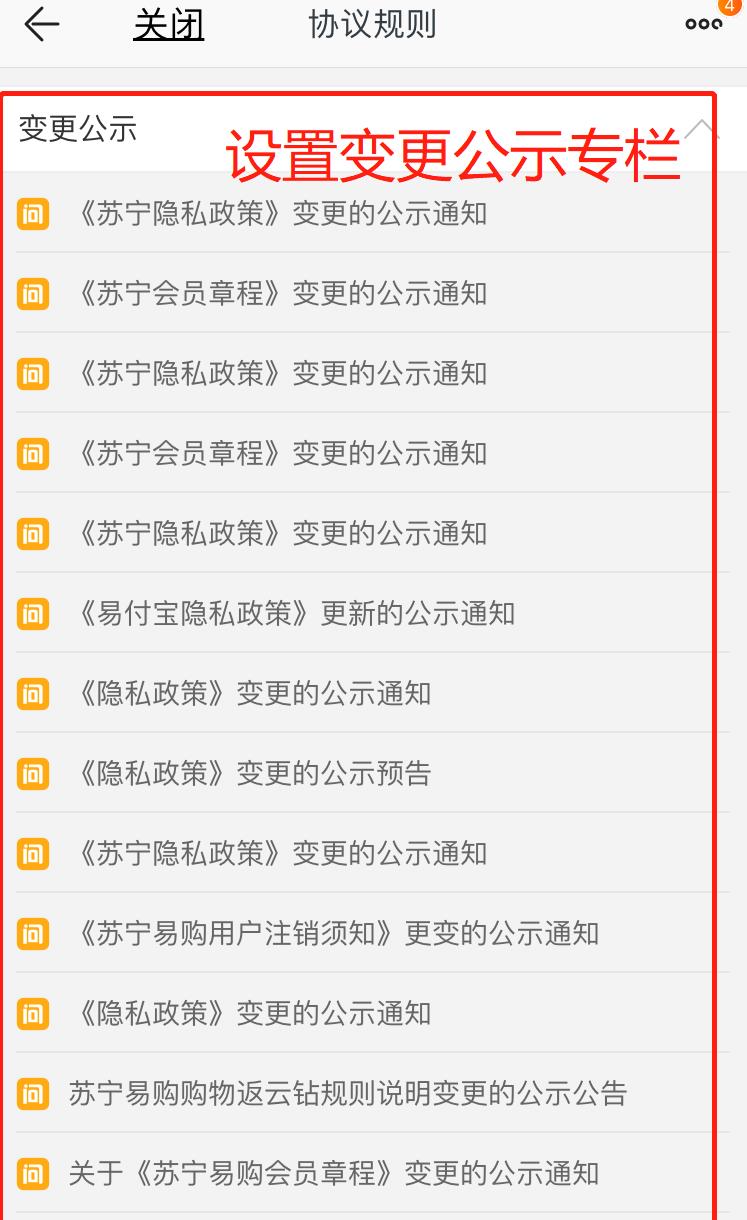The width and height of the screenshot is (747, 1220).
Task: Tap 关闭 to close the page
Action: 169,25
